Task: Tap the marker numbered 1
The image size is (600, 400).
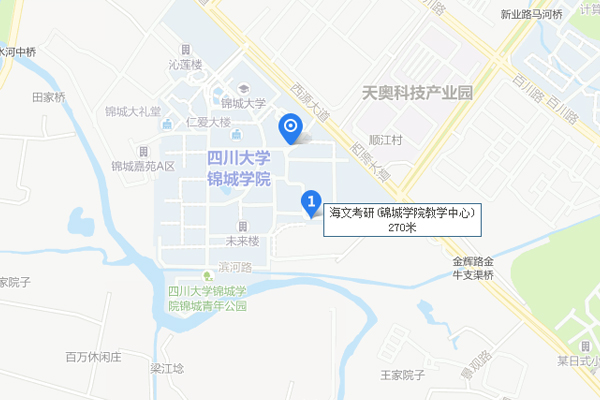Action: click(311, 202)
